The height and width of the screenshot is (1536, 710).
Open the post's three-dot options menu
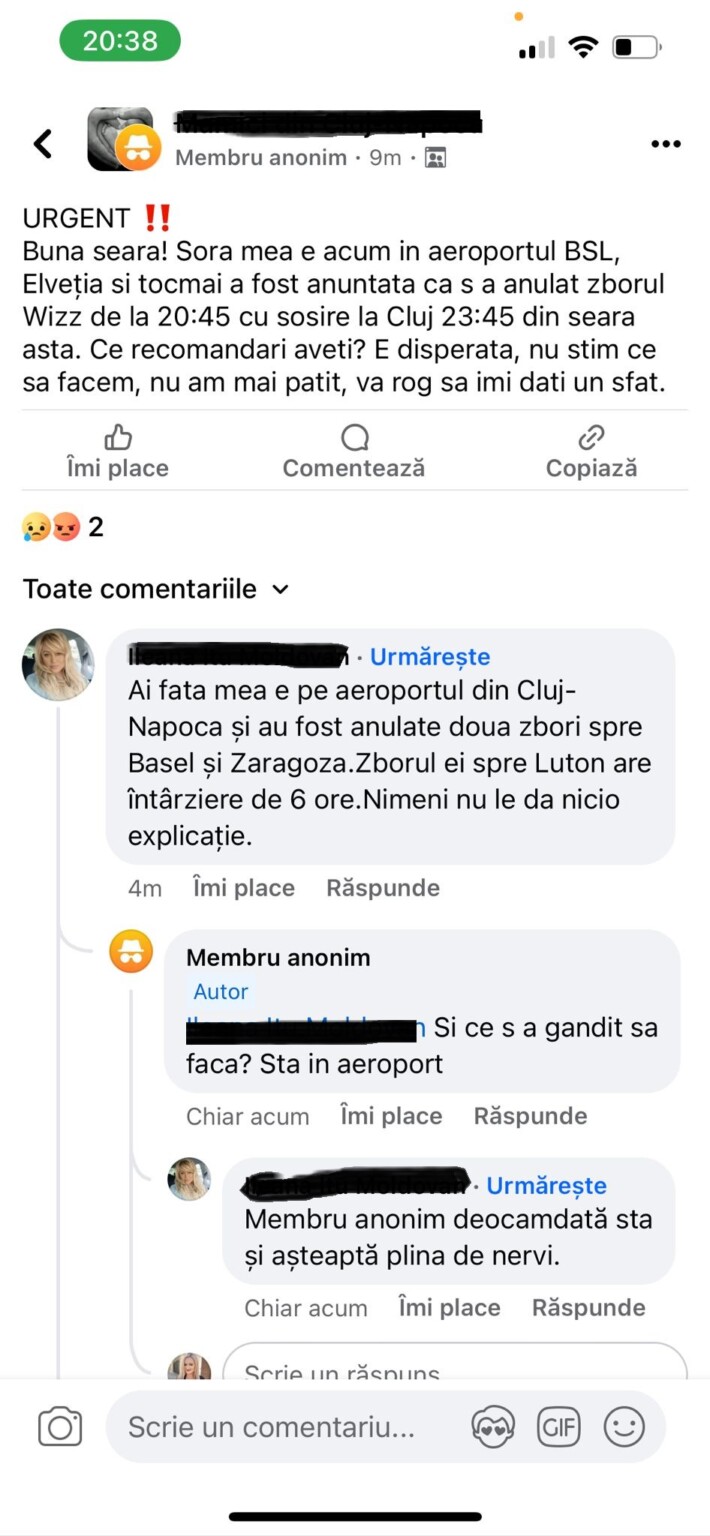coord(665,144)
